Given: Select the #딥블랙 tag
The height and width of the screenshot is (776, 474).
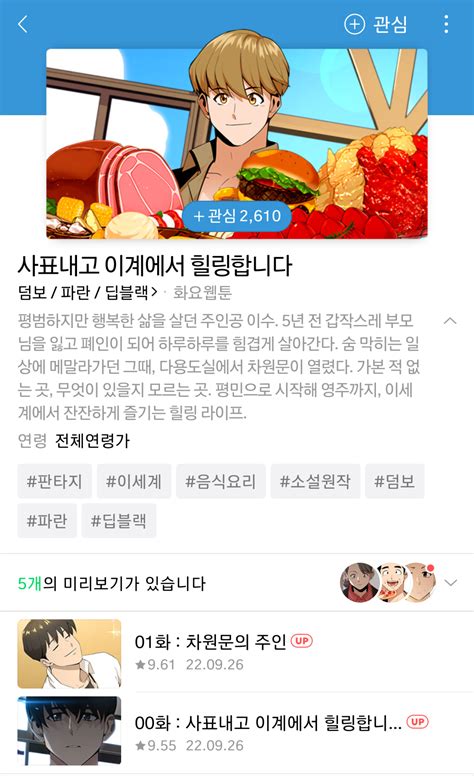Looking at the screenshot, I should point(119,521).
